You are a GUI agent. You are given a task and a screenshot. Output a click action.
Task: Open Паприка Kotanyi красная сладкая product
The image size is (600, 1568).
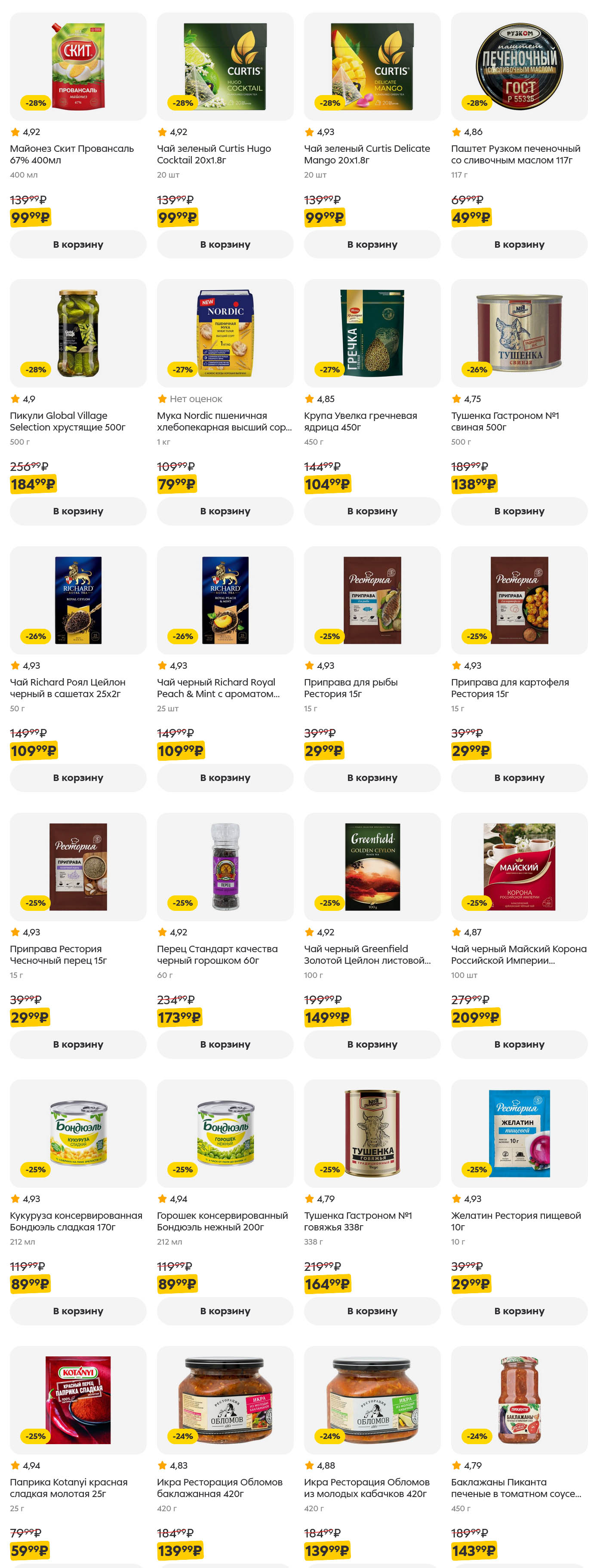point(78,1399)
